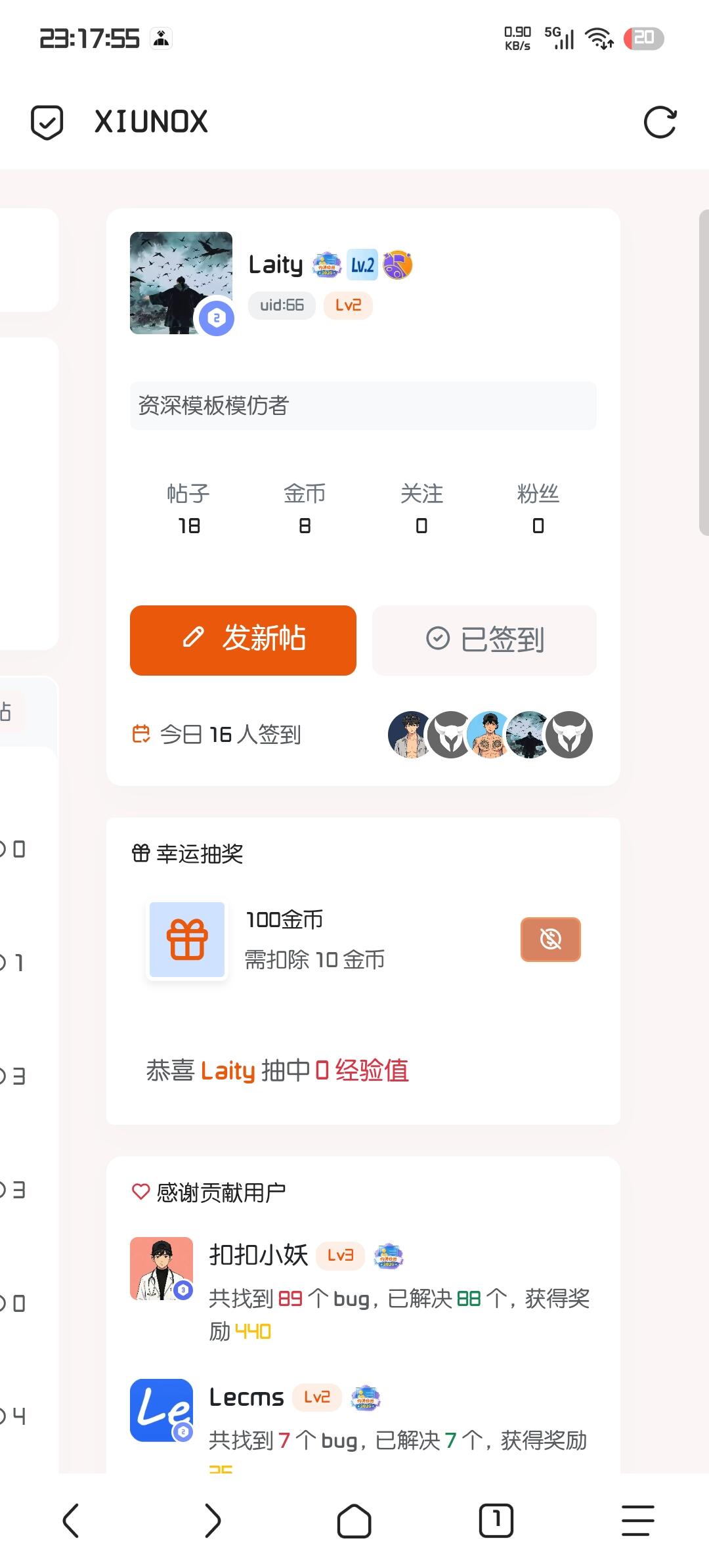
Task: Tap the shield icon beside XIUNOX
Action: tap(47, 122)
